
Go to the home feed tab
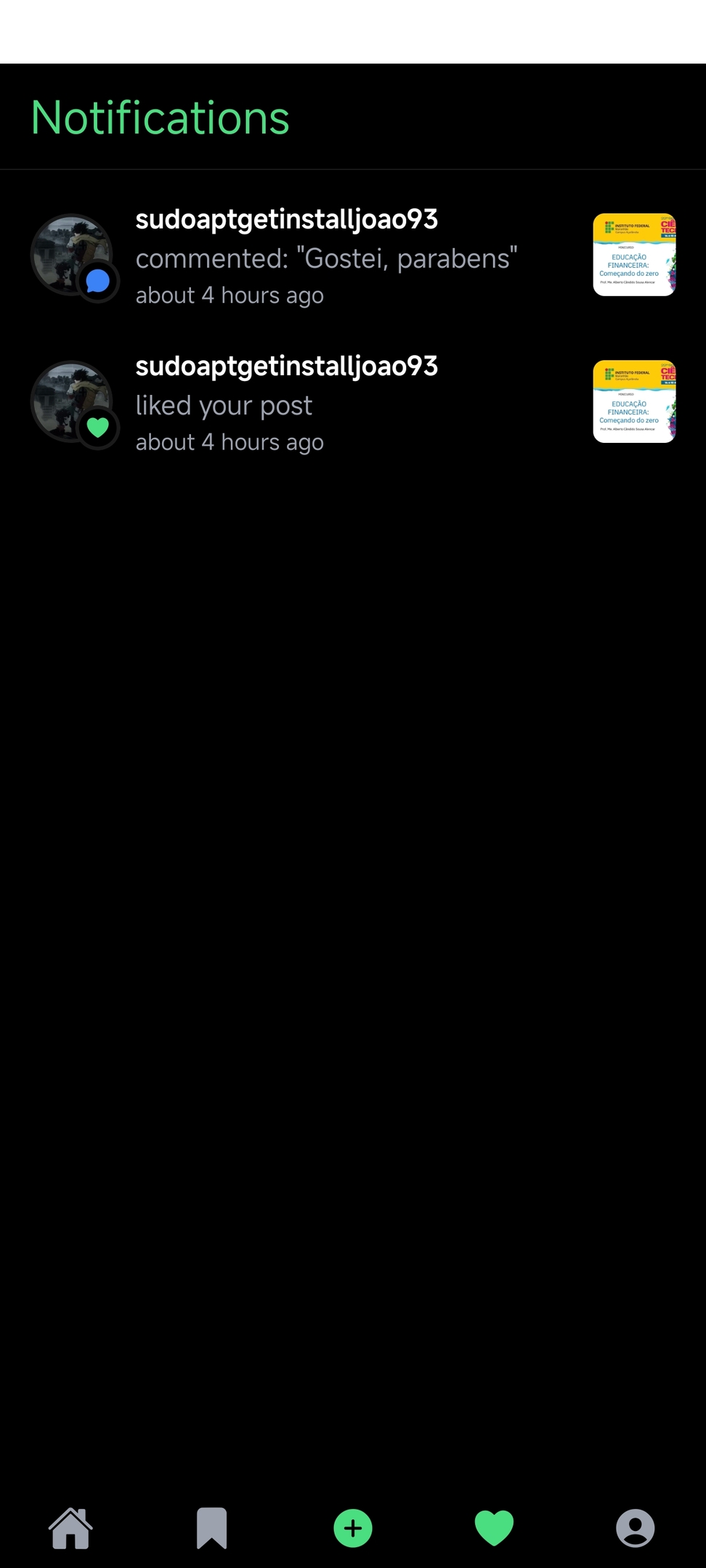[x=70, y=1528]
